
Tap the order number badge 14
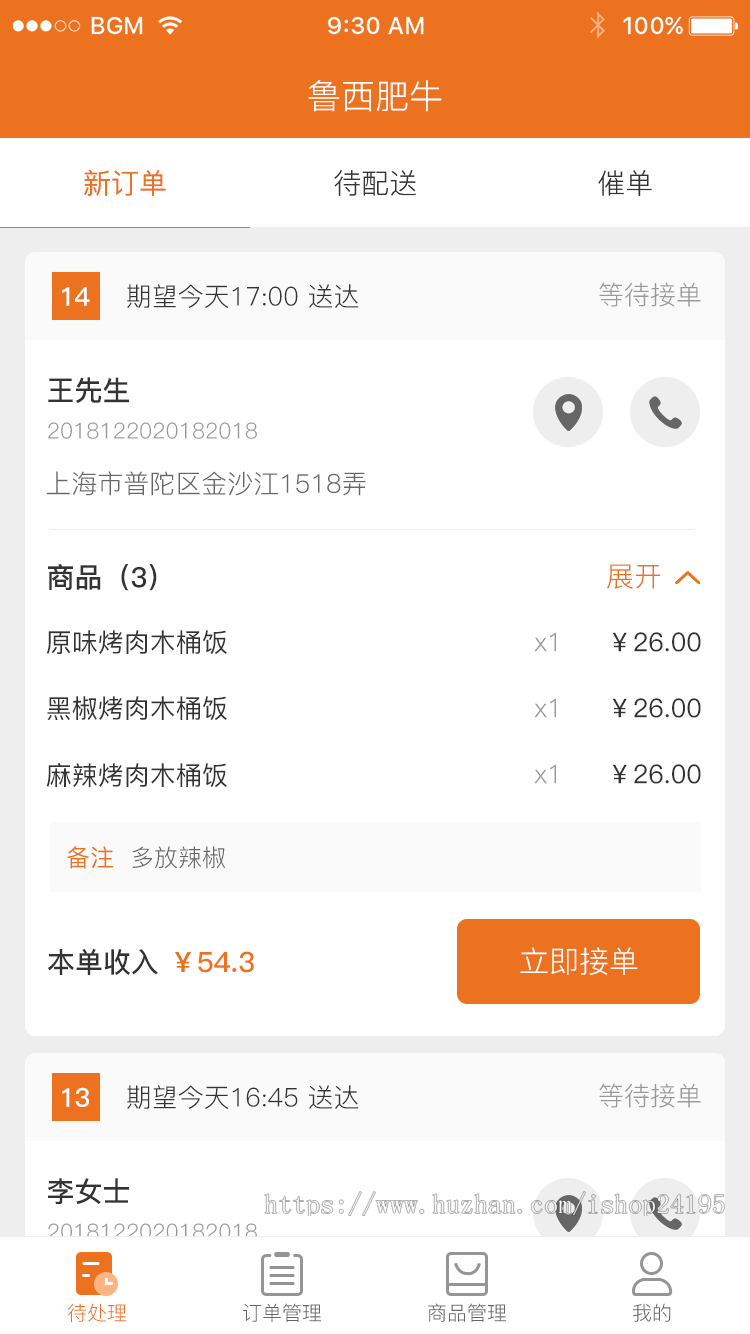click(x=75, y=296)
